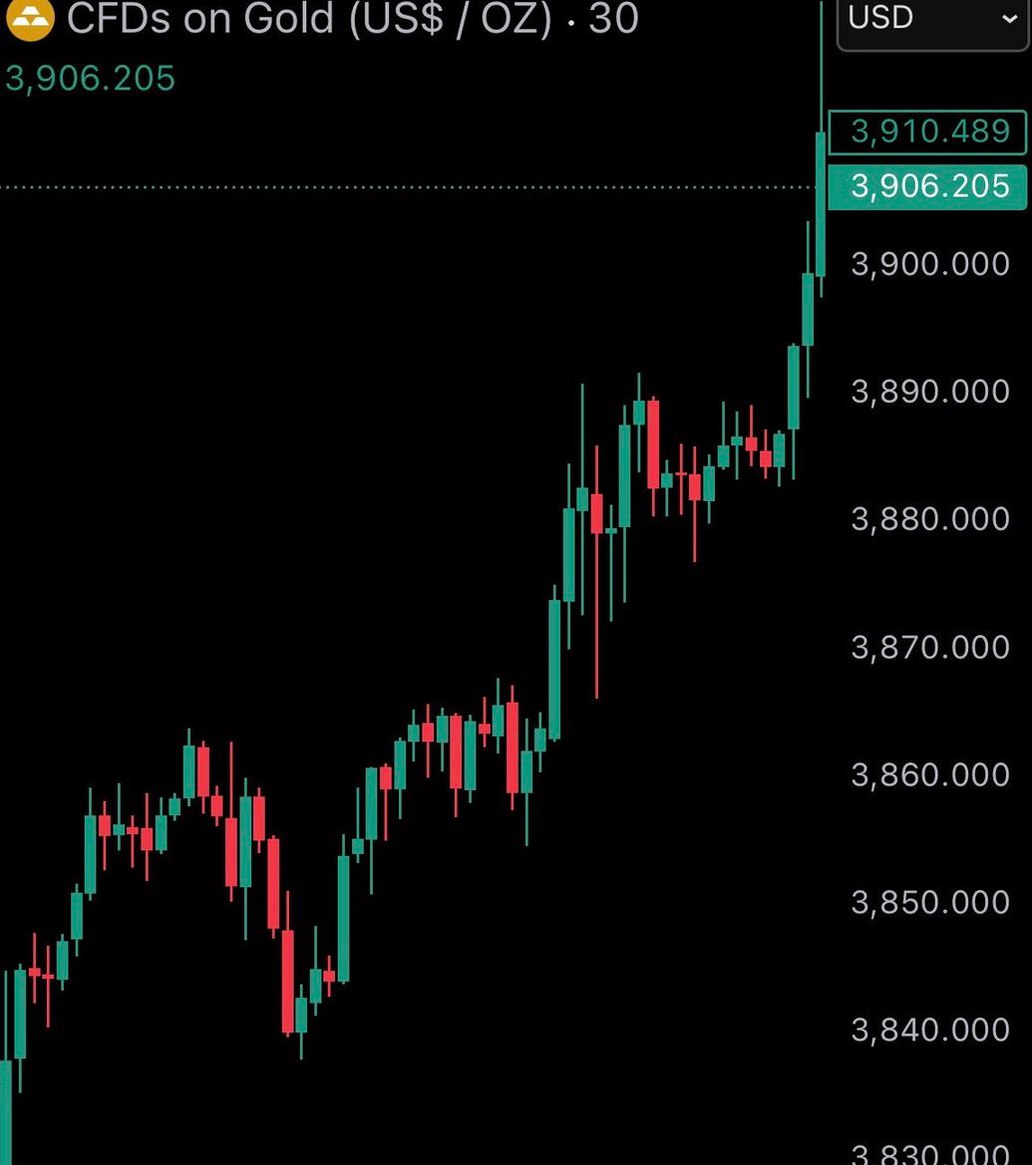Open the USD currency dropdown
1032x1165 pixels.
coord(931,18)
